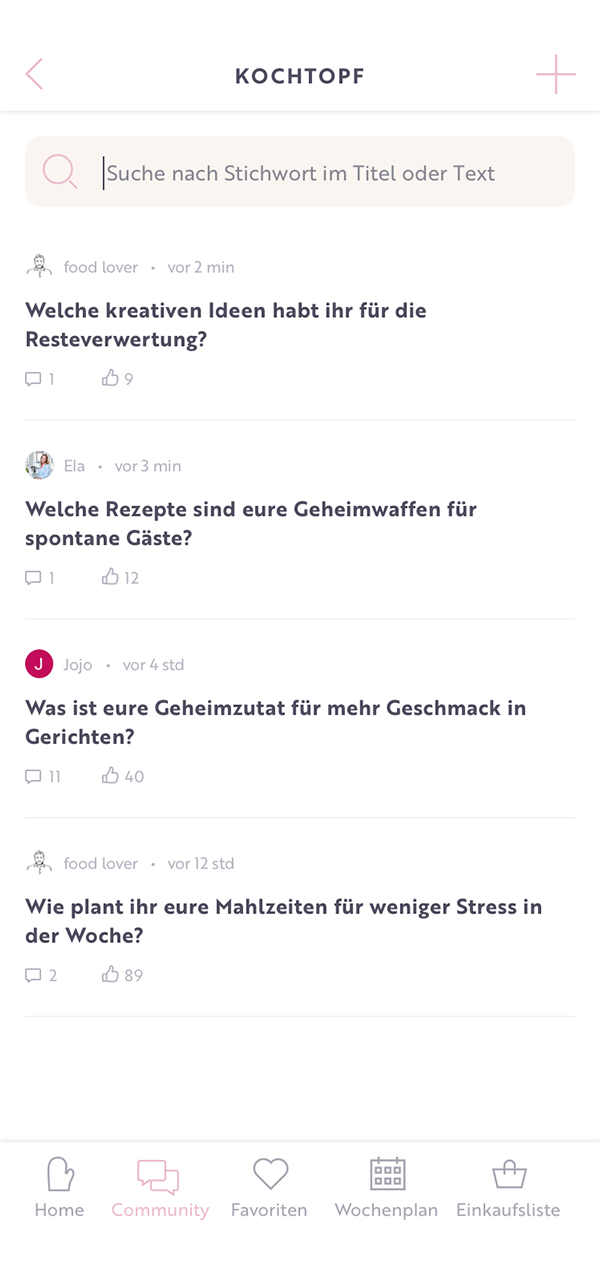This screenshot has width=600, height=1266.
Task: Create a new post with plus icon
Action: point(555,75)
